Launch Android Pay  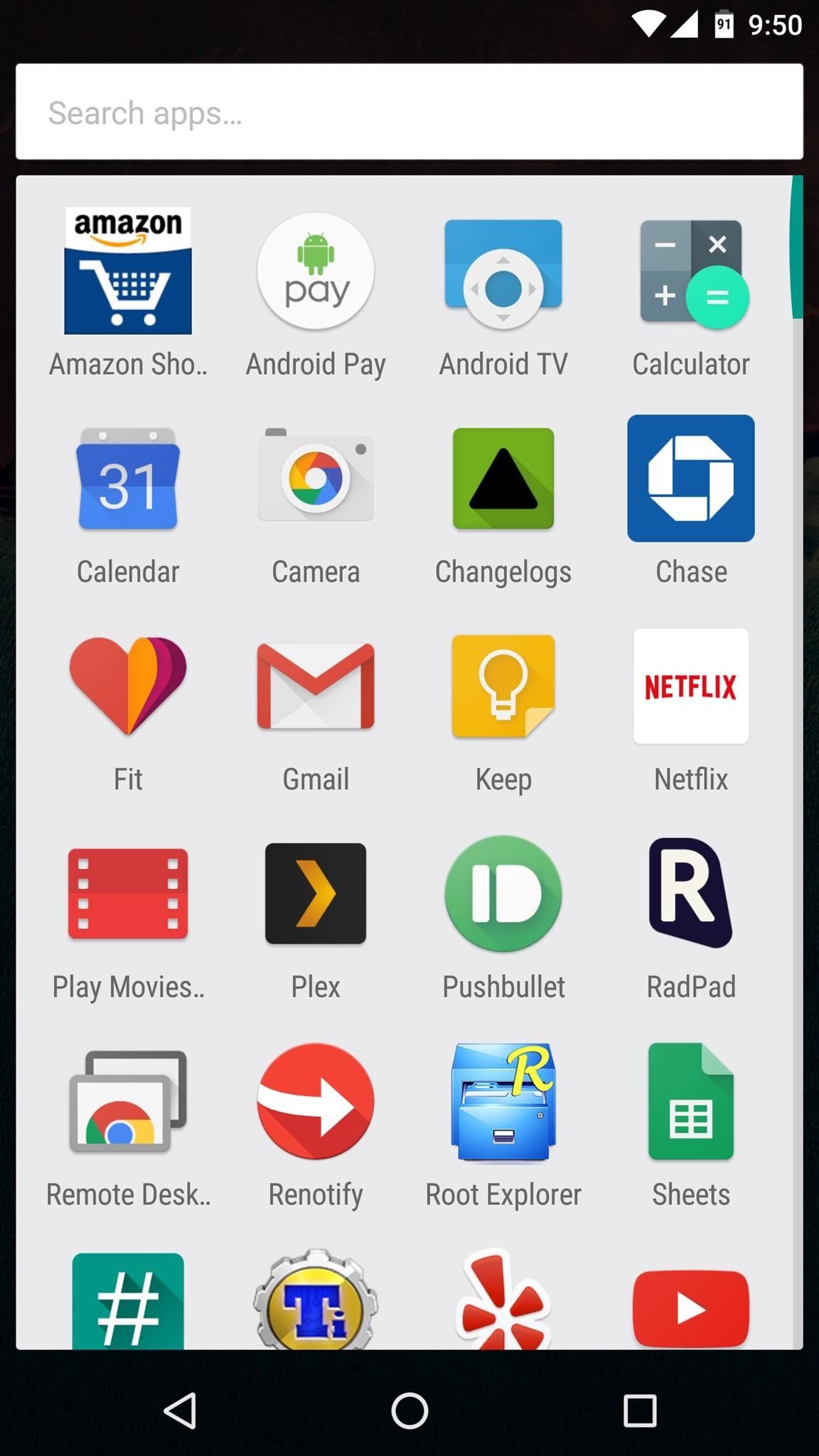point(316,272)
